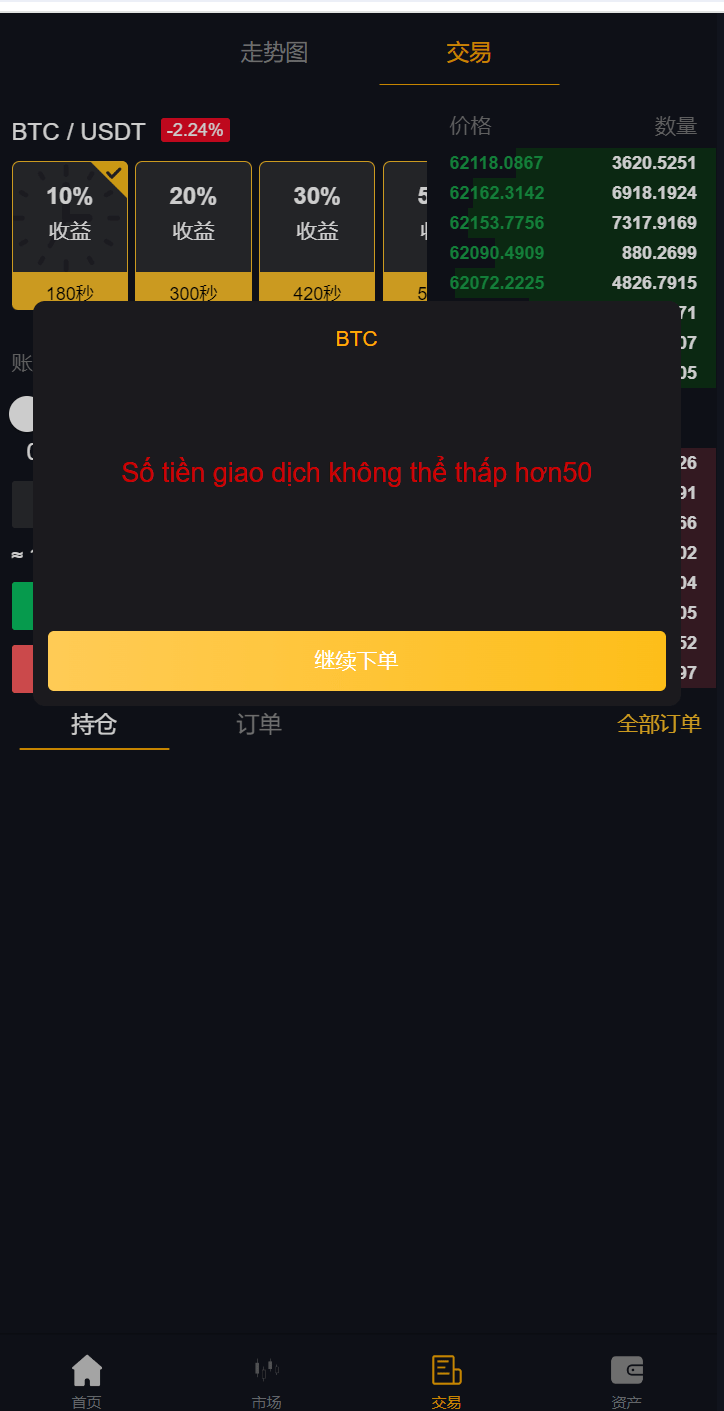724x1411 pixels.
Task: Choose the 30% 收益 420秒 option
Action: [x=317, y=230]
